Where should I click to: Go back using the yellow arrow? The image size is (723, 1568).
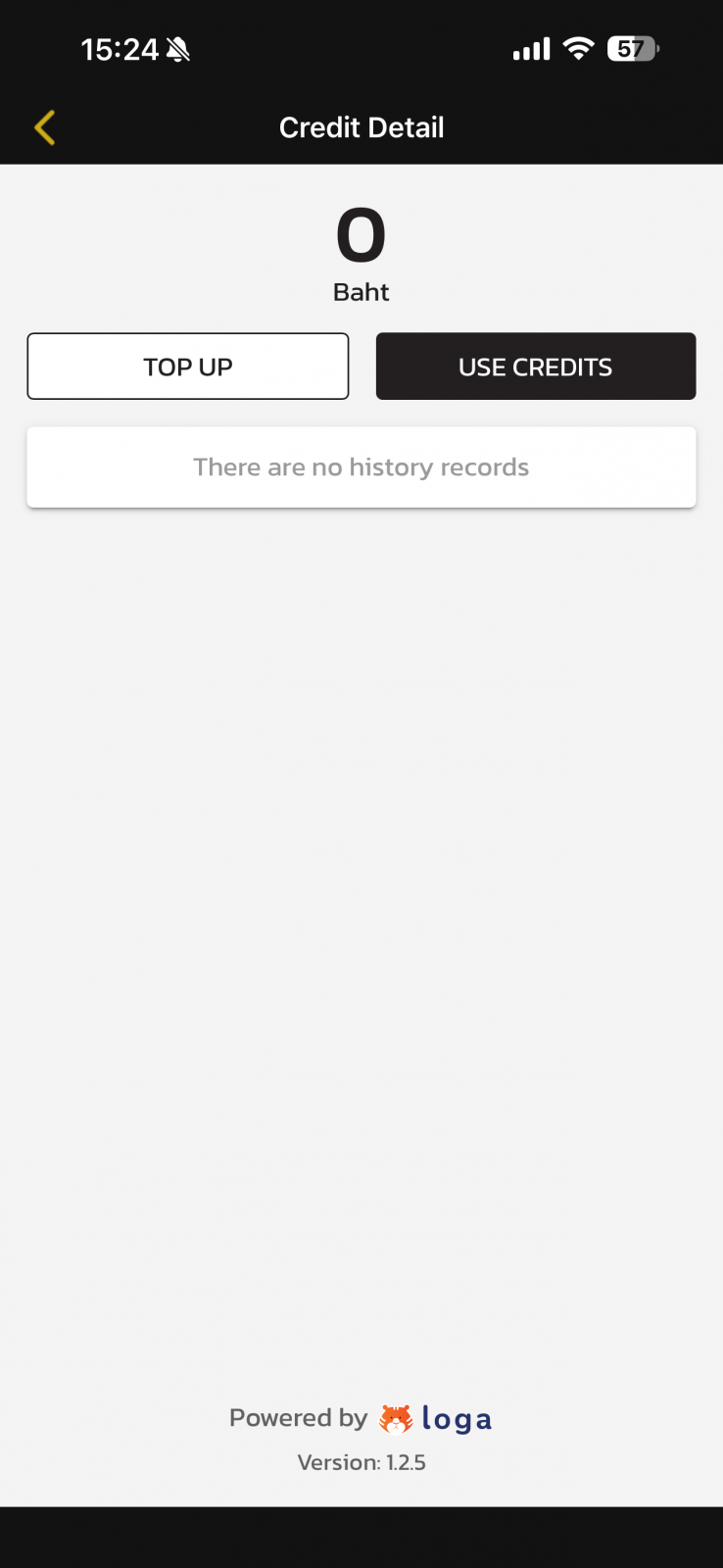point(45,127)
